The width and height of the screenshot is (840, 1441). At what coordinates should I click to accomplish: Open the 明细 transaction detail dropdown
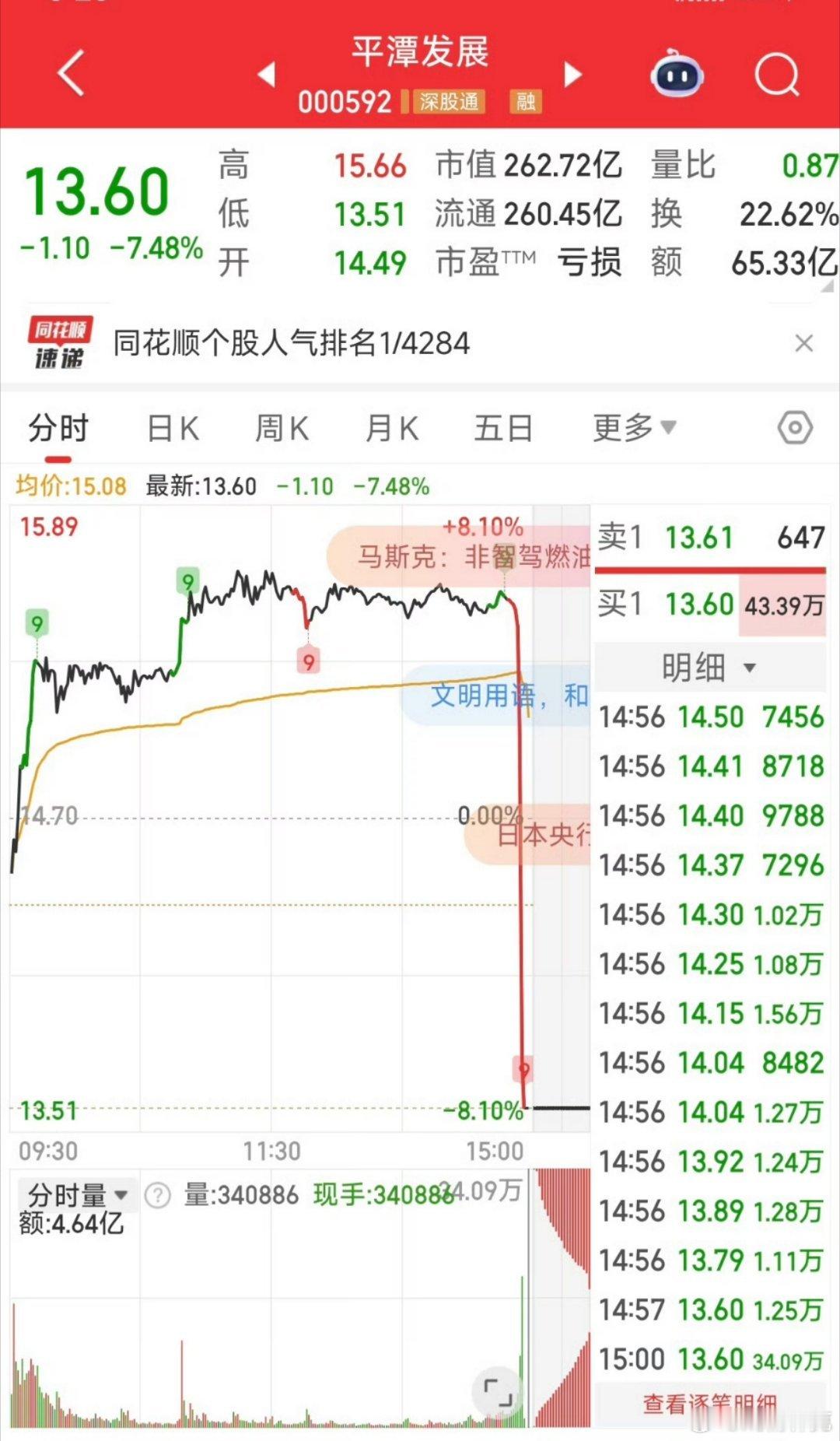point(709,667)
